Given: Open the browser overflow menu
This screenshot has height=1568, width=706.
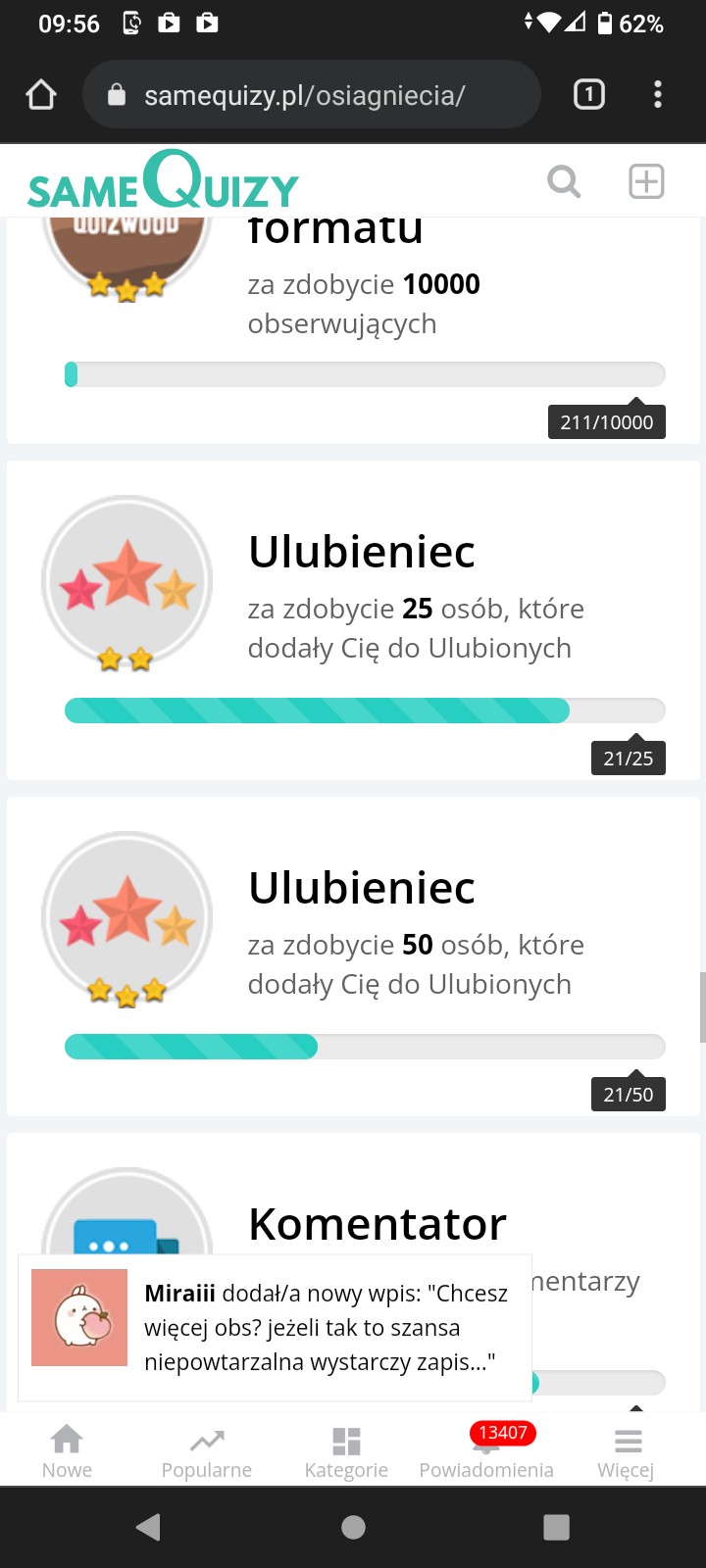Looking at the screenshot, I should point(658,95).
